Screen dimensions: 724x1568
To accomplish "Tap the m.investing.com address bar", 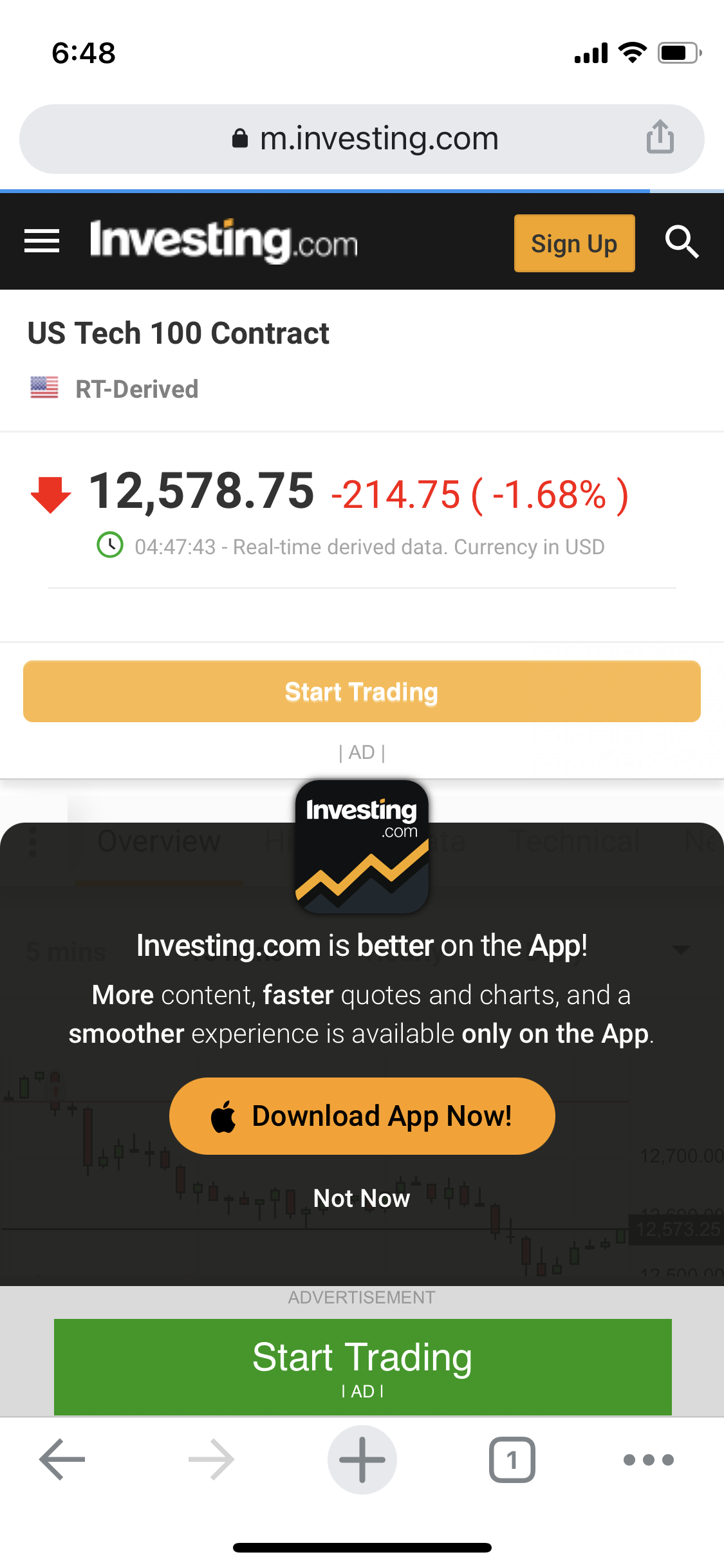I will (x=364, y=138).
